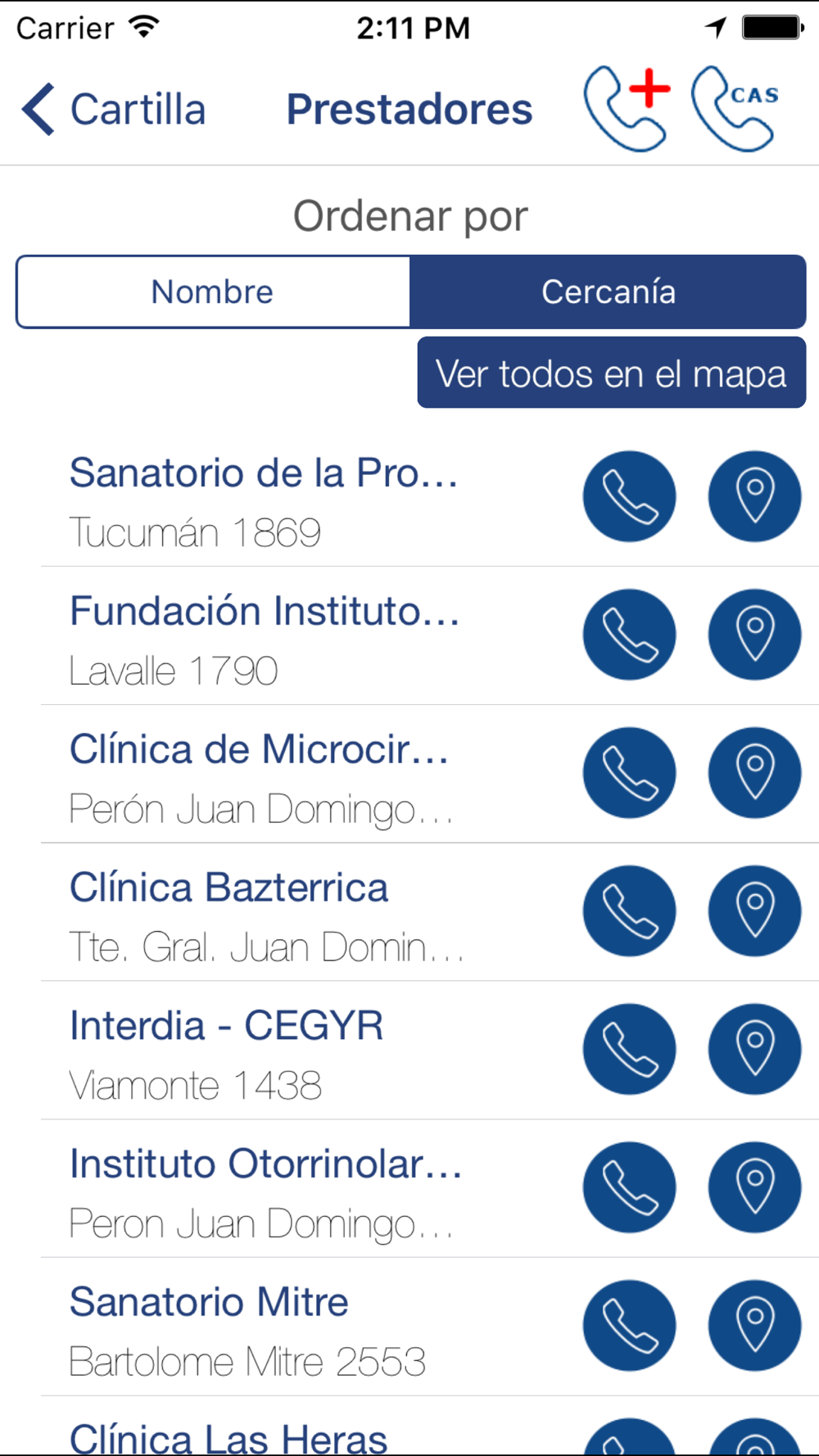The height and width of the screenshot is (1456, 819).
Task: Go back to Cartilla
Action: pos(114,109)
